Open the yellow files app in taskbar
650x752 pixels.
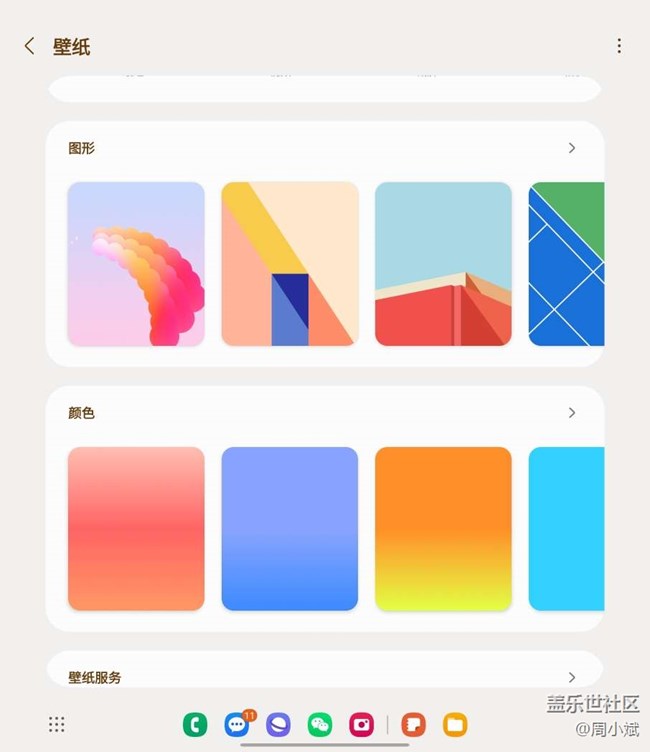(x=455, y=724)
